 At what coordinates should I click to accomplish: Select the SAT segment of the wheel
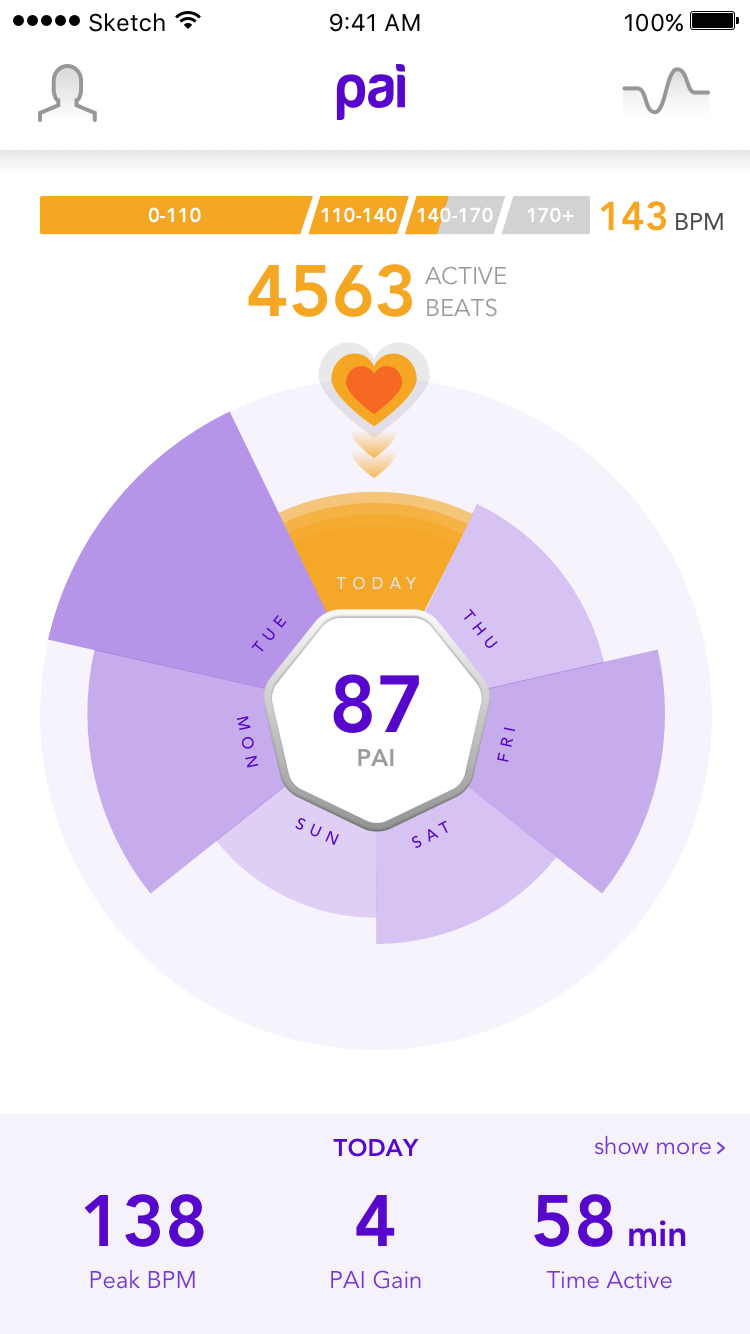[450, 870]
